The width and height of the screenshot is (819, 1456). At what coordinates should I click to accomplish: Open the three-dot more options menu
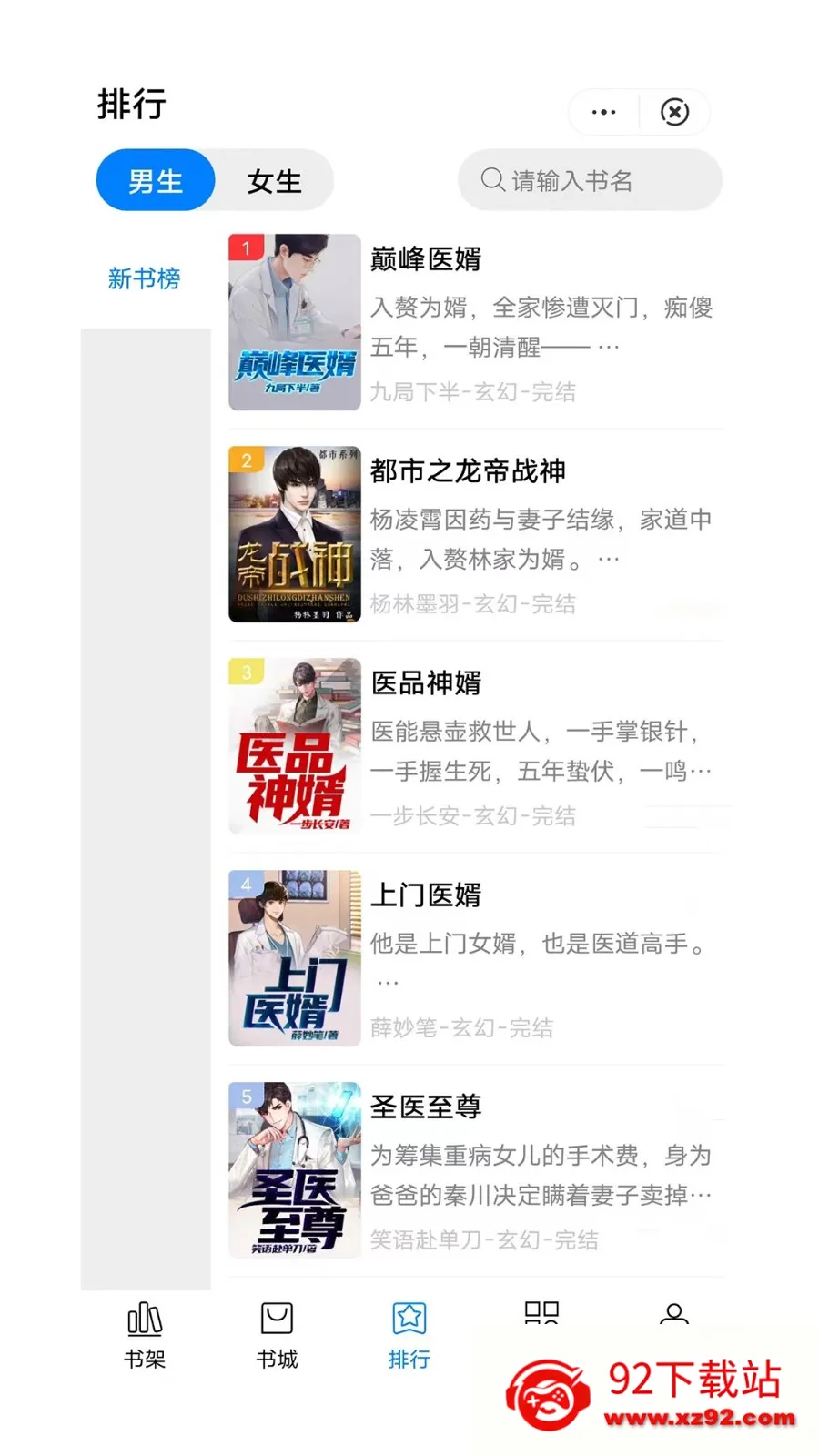(603, 112)
